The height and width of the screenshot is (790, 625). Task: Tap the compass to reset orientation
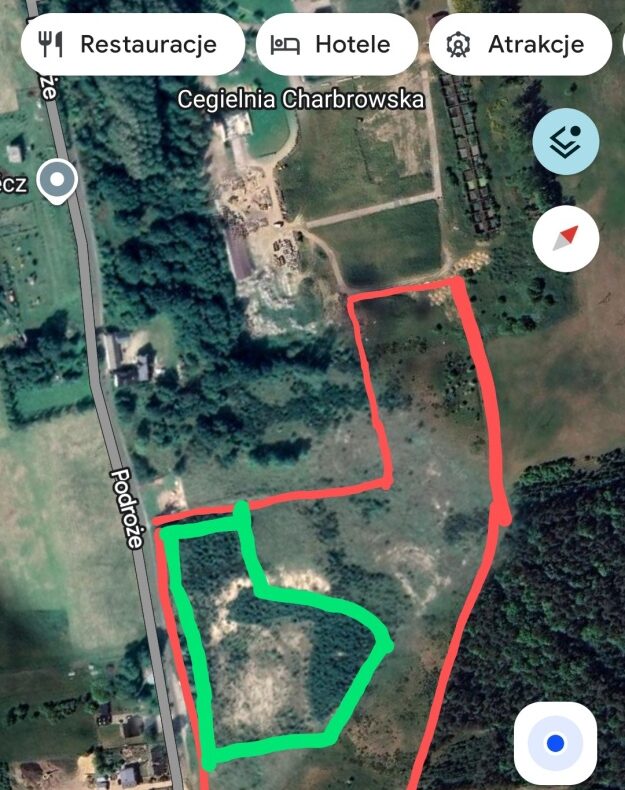(566, 238)
